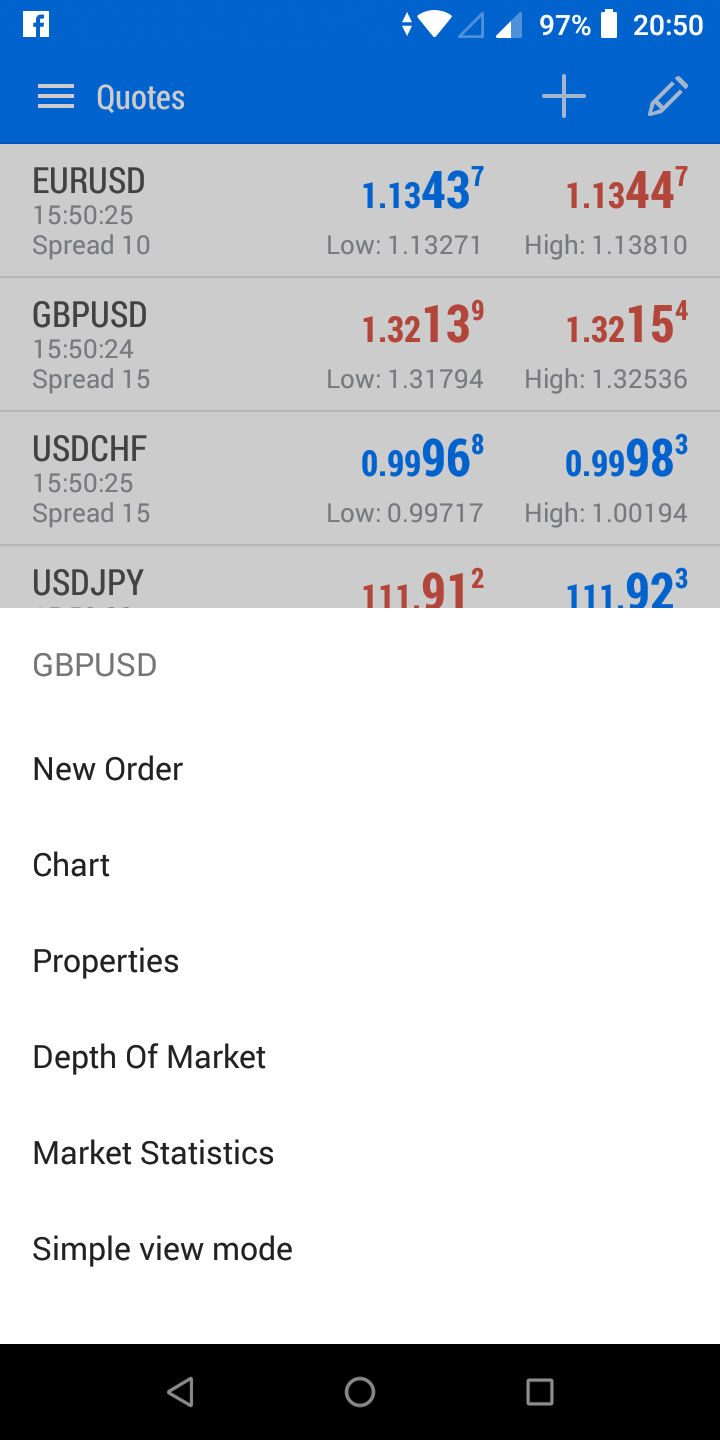The image size is (720, 1440).
Task: Choose Depth Of Market
Action: tap(149, 1057)
